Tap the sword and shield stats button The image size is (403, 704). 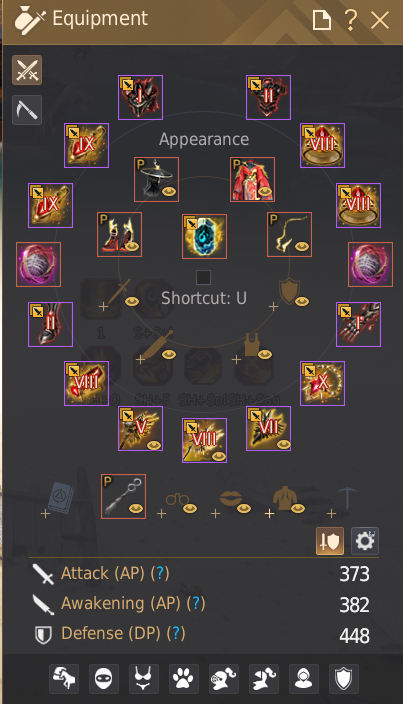pos(330,541)
